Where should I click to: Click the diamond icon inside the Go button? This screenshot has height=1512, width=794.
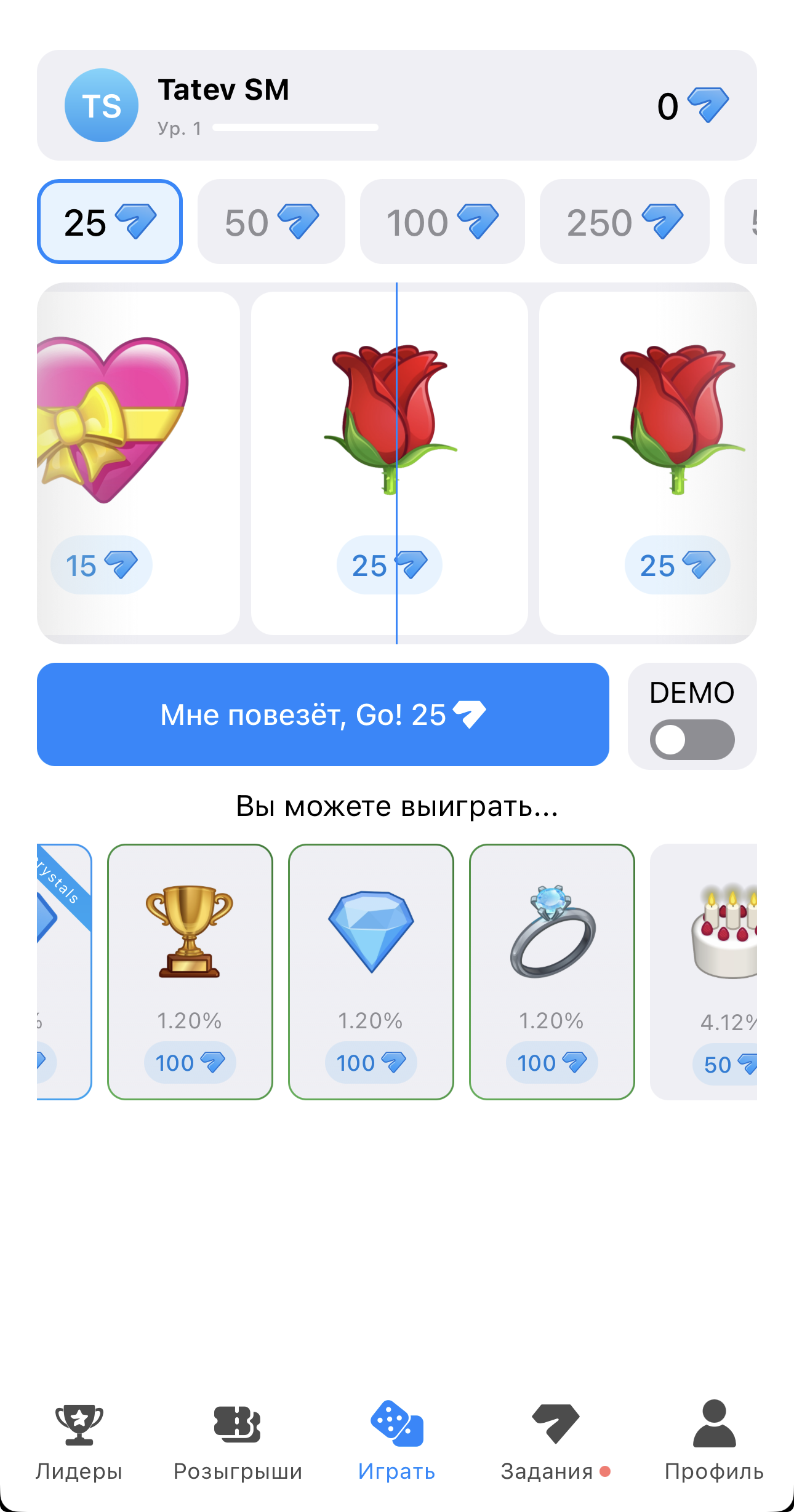tap(470, 714)
